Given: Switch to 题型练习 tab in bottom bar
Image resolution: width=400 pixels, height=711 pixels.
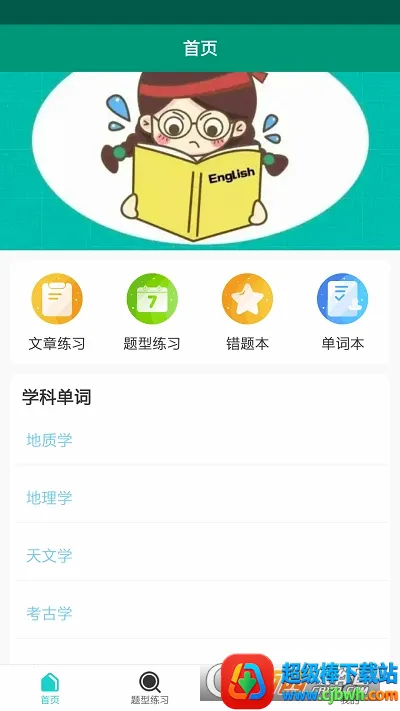Looking at the screenshot, I should (150, 688).
